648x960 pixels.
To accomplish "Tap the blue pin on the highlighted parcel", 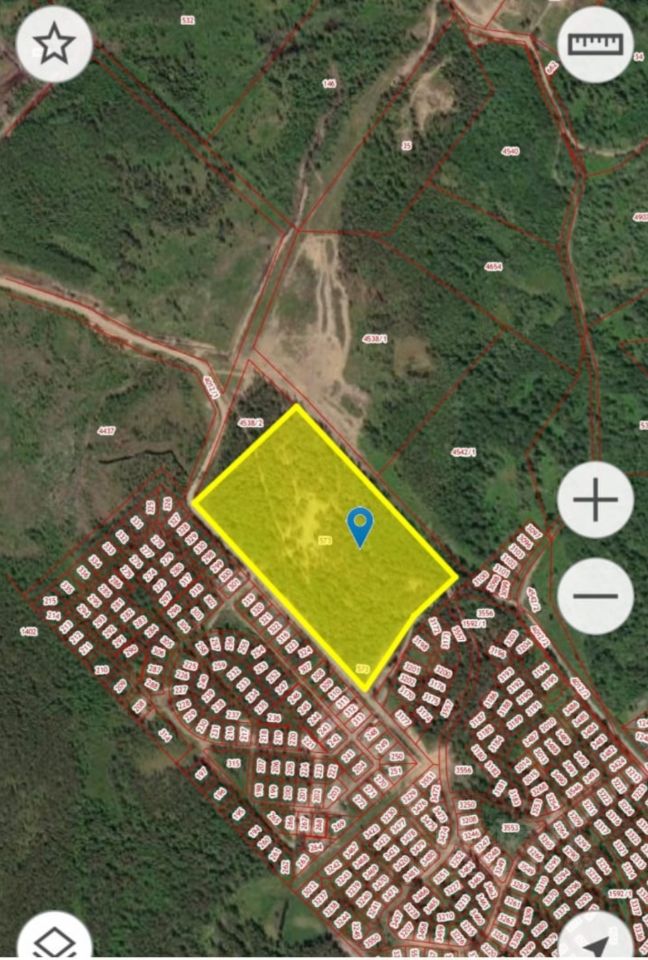I will 360,525.
